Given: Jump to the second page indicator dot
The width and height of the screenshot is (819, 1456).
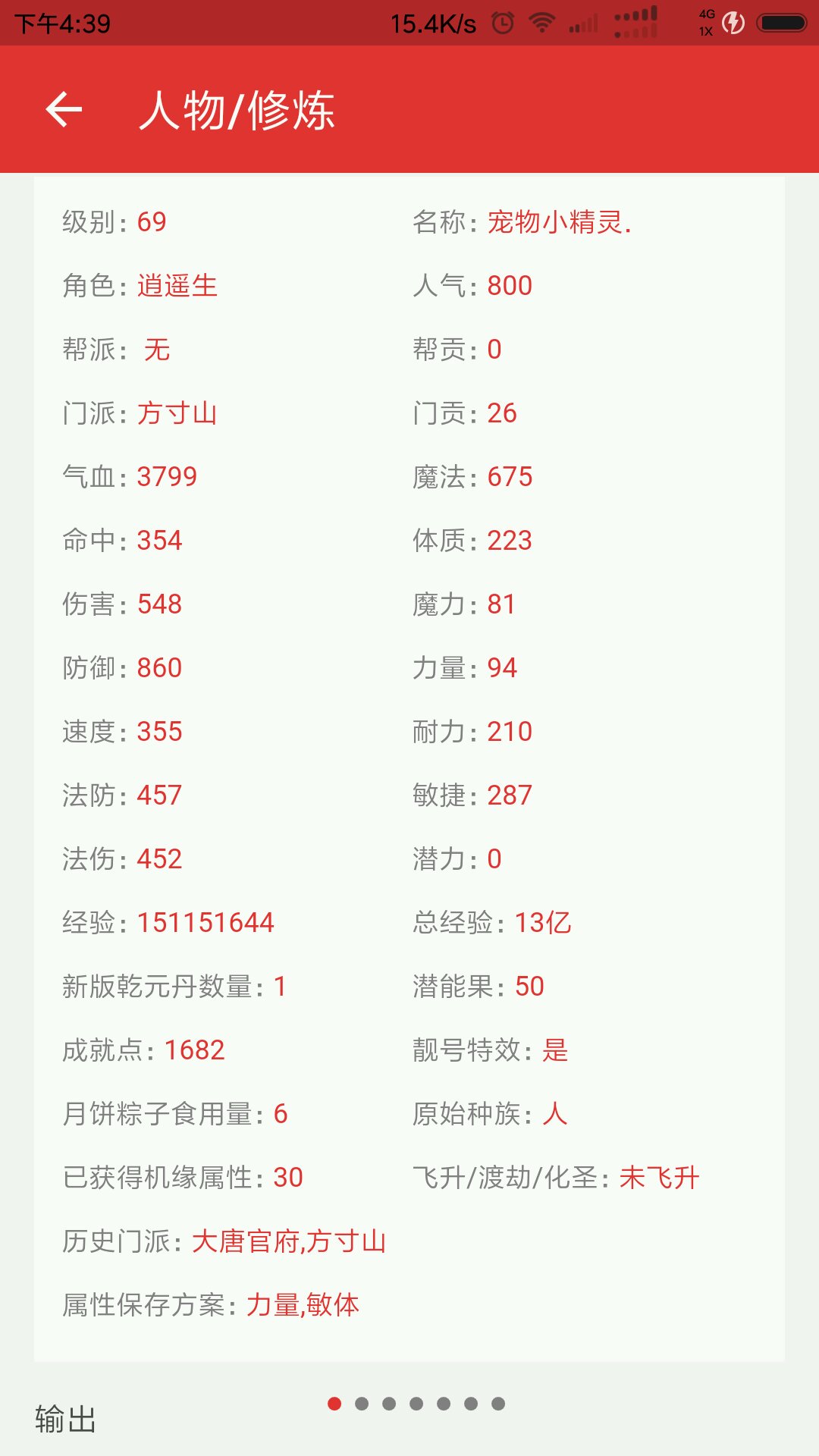Looking at the screenshot, I should click(362, 1404).
